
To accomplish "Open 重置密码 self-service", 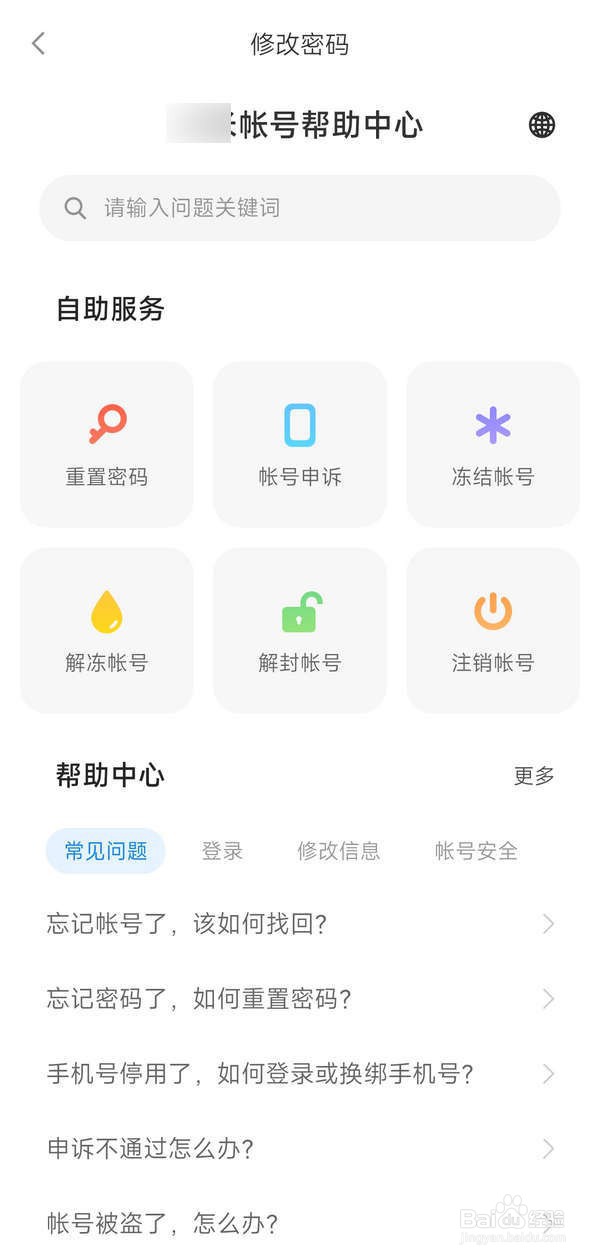I will (x=107, y=445).
